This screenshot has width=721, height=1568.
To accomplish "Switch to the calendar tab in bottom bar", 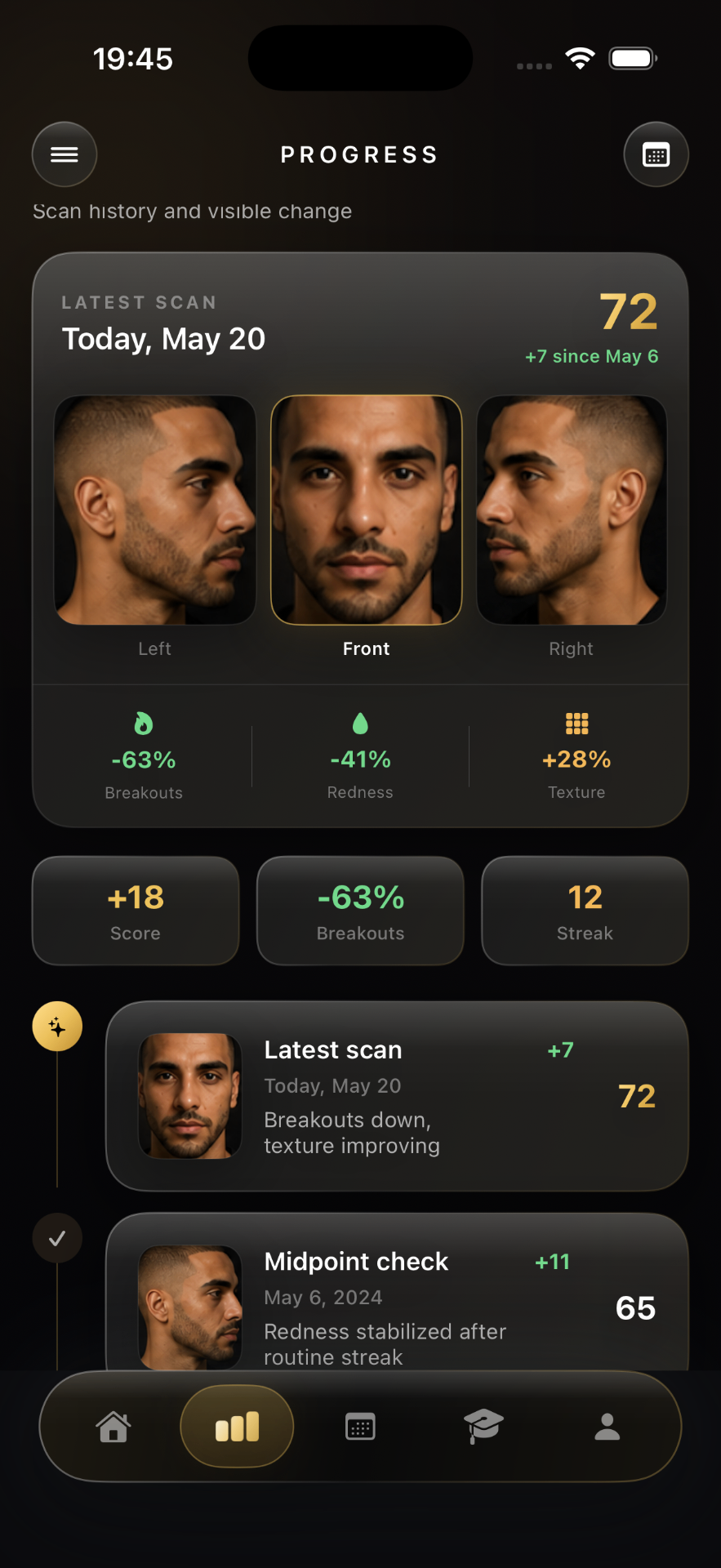I will pyautogui.click(x=360, y=1427).
